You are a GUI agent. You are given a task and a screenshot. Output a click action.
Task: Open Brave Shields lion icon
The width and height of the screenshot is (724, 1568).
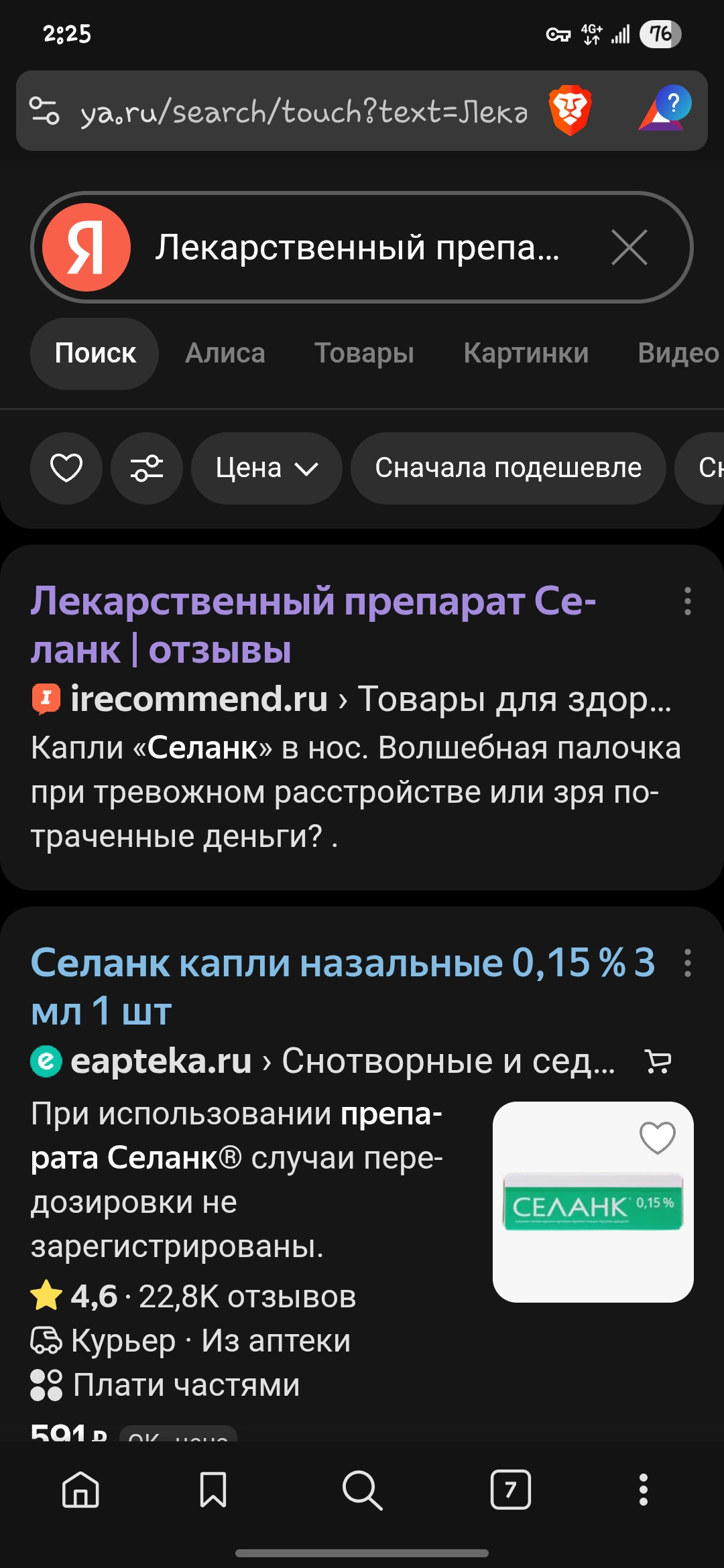570,111
